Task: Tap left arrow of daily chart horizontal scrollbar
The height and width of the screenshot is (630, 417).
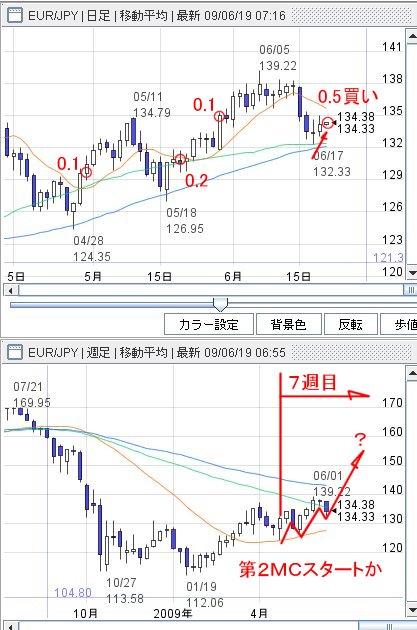Action: pyautogui.click(x=10, y=290)
